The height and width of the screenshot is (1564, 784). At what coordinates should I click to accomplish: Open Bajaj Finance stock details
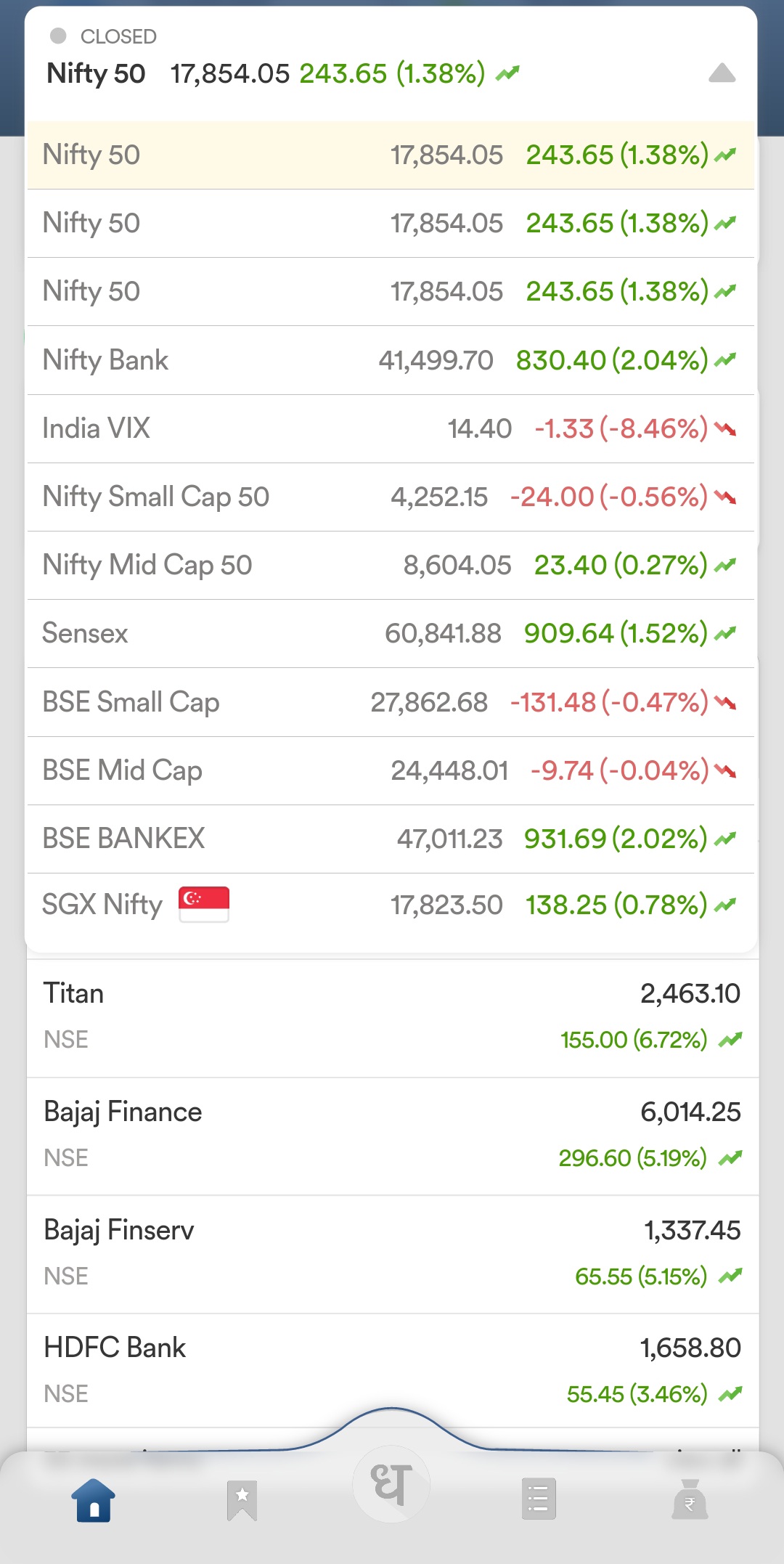[393, 1136]
